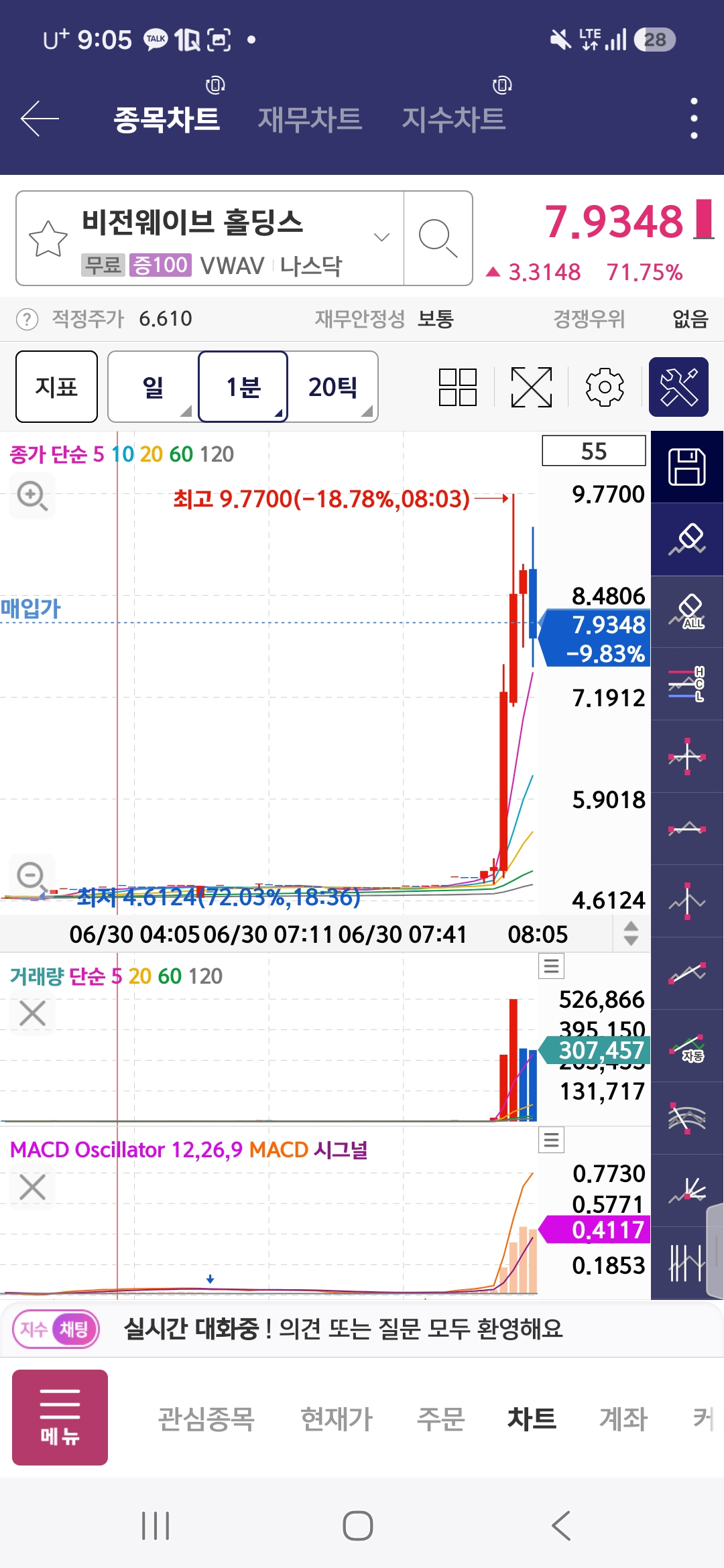The width and height of the screenshot is (724, 1568).
Task: Open the multi-chart grid layout
Action: (458, 387)
